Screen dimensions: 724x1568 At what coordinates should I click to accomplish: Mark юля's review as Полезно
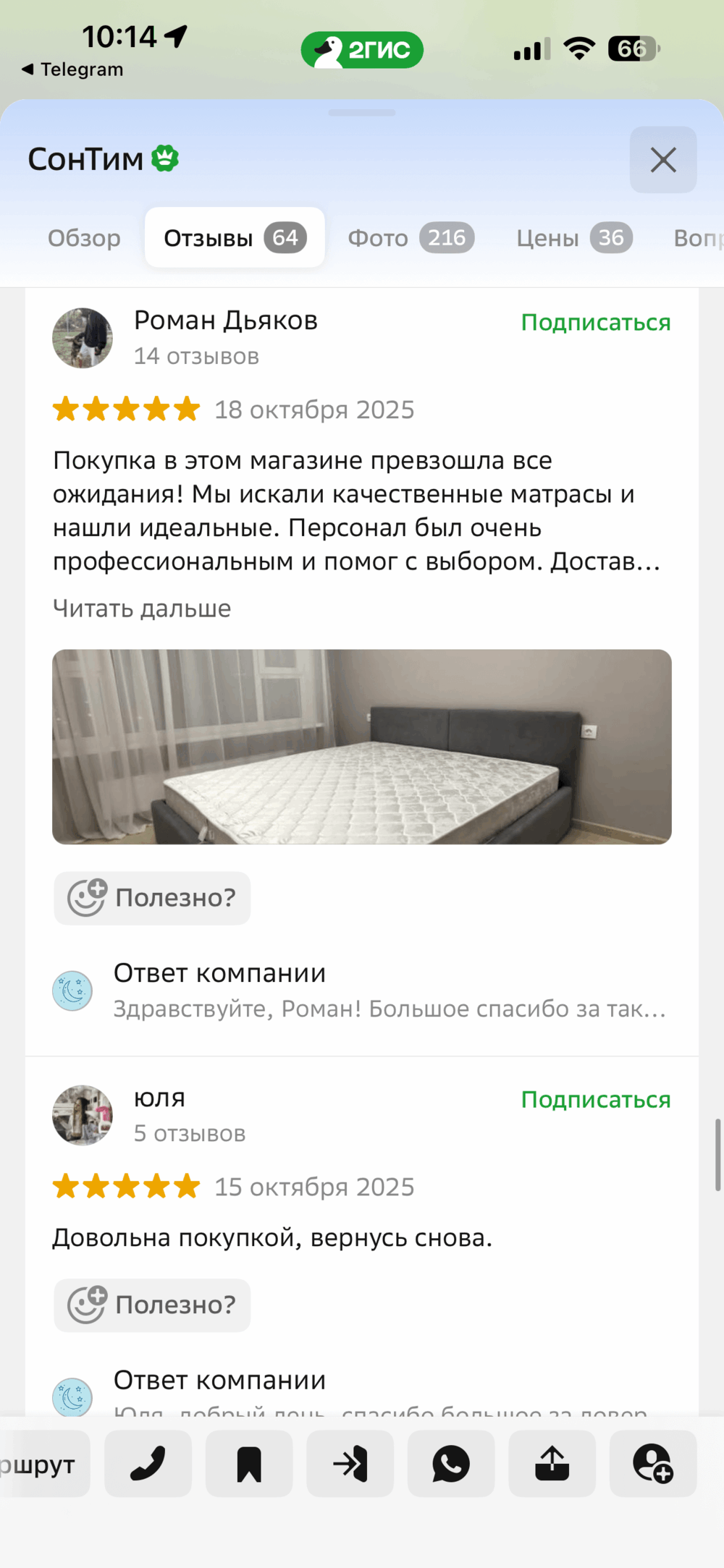(152, 1305)
